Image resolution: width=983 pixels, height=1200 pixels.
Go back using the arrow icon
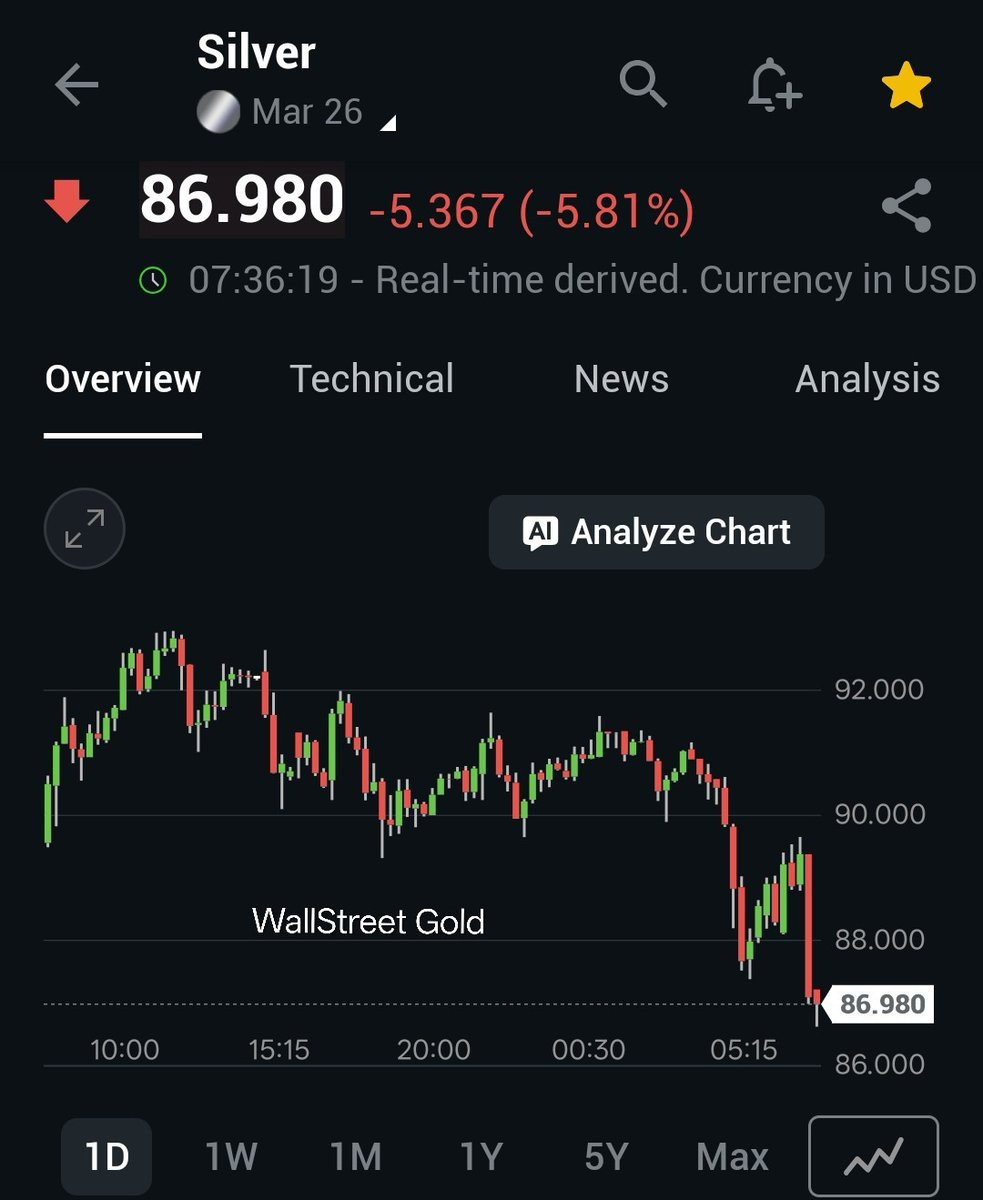pos(76,85)
